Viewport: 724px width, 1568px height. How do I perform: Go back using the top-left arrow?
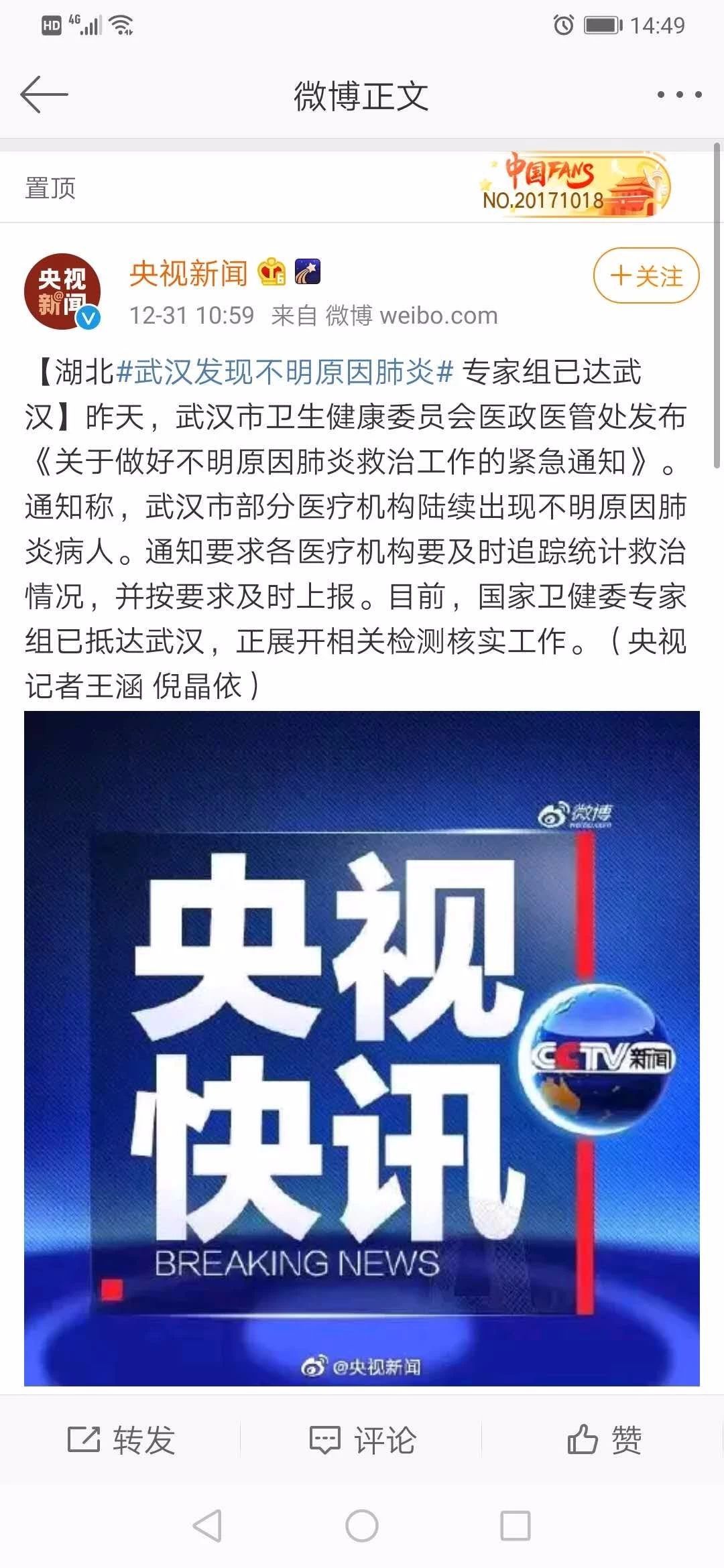click(44, 94)
